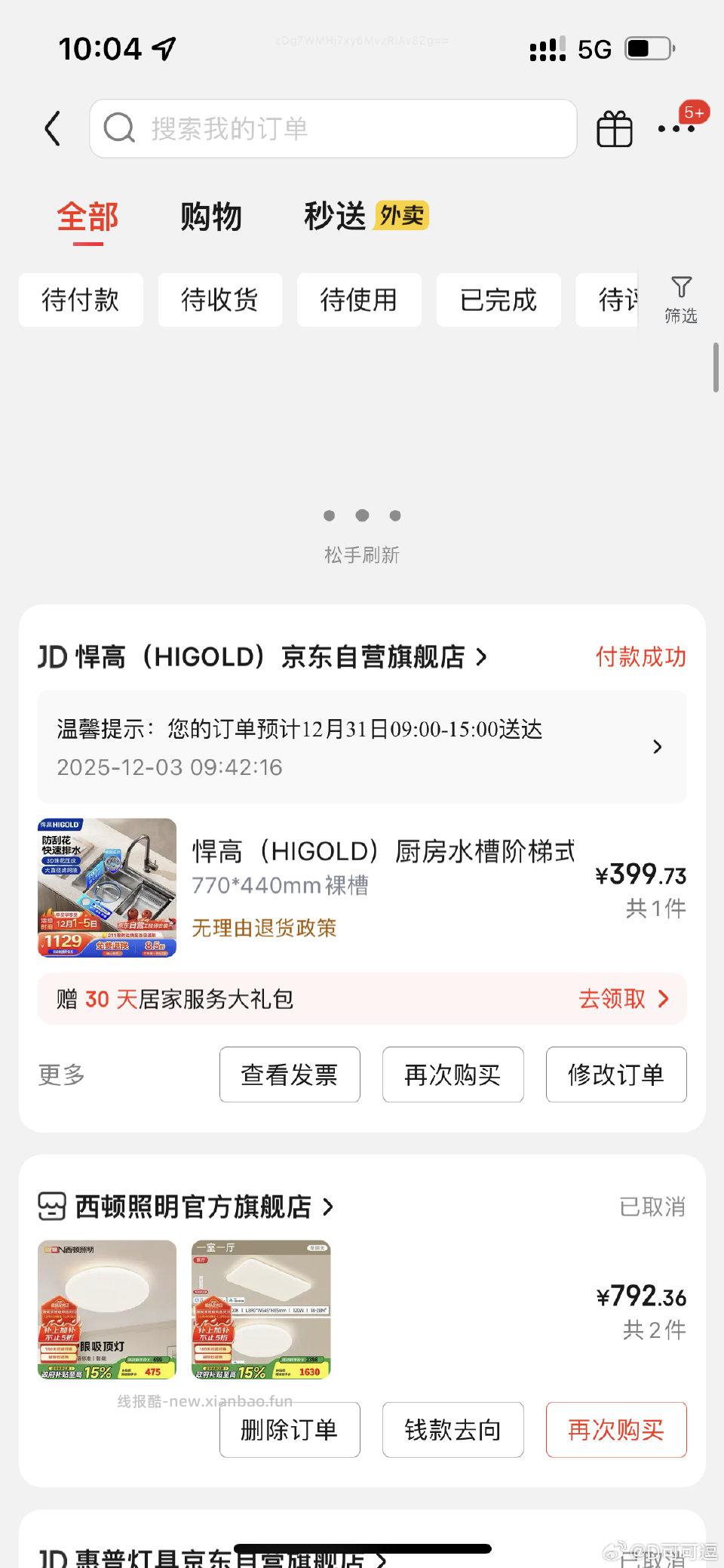This screenshot has width=724, height=1568.
Task: Select the 待付款 order filter
Action: (x=80, y=300)
